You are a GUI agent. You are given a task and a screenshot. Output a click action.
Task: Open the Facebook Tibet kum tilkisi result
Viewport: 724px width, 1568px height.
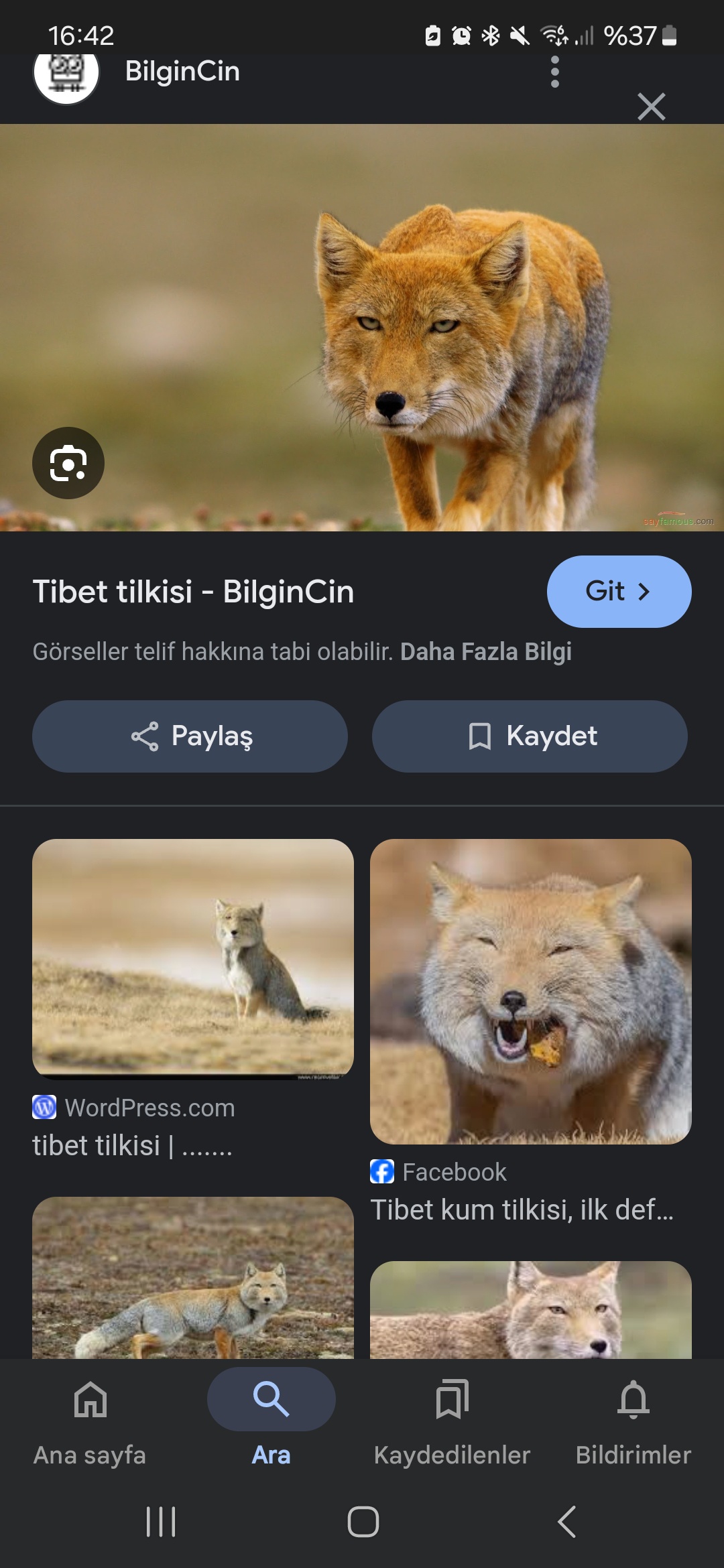[531, 1032]
